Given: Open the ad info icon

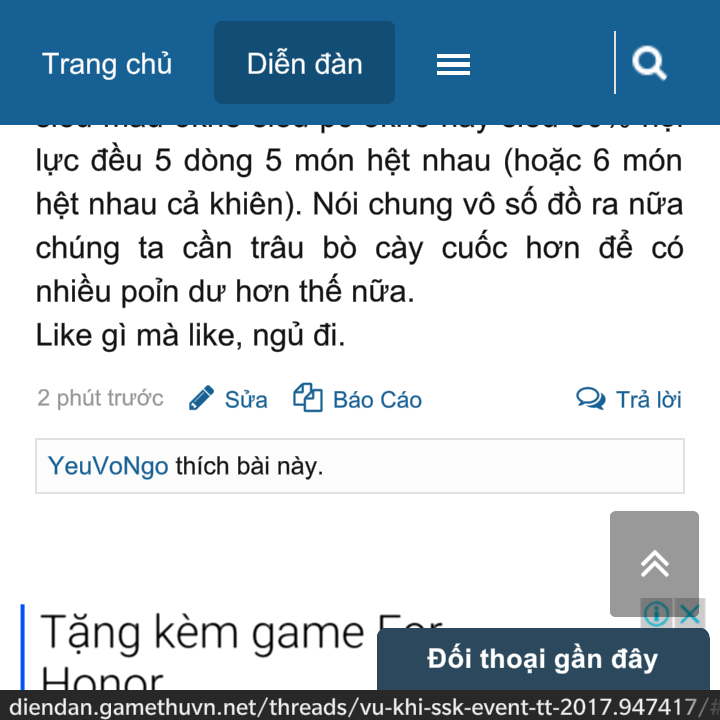Looking at the screenshot, I should click(x=656, y=614).
